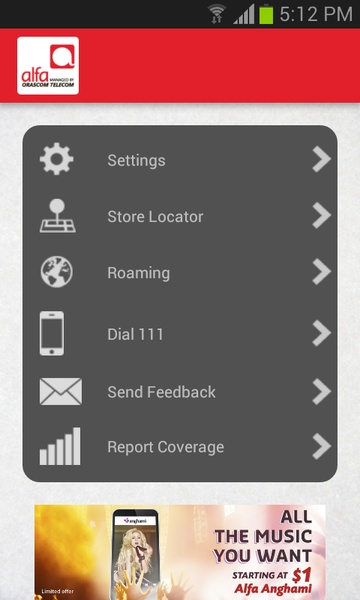Open Send Feedback
The image size is (360, 600).
(x=180, y=391)
